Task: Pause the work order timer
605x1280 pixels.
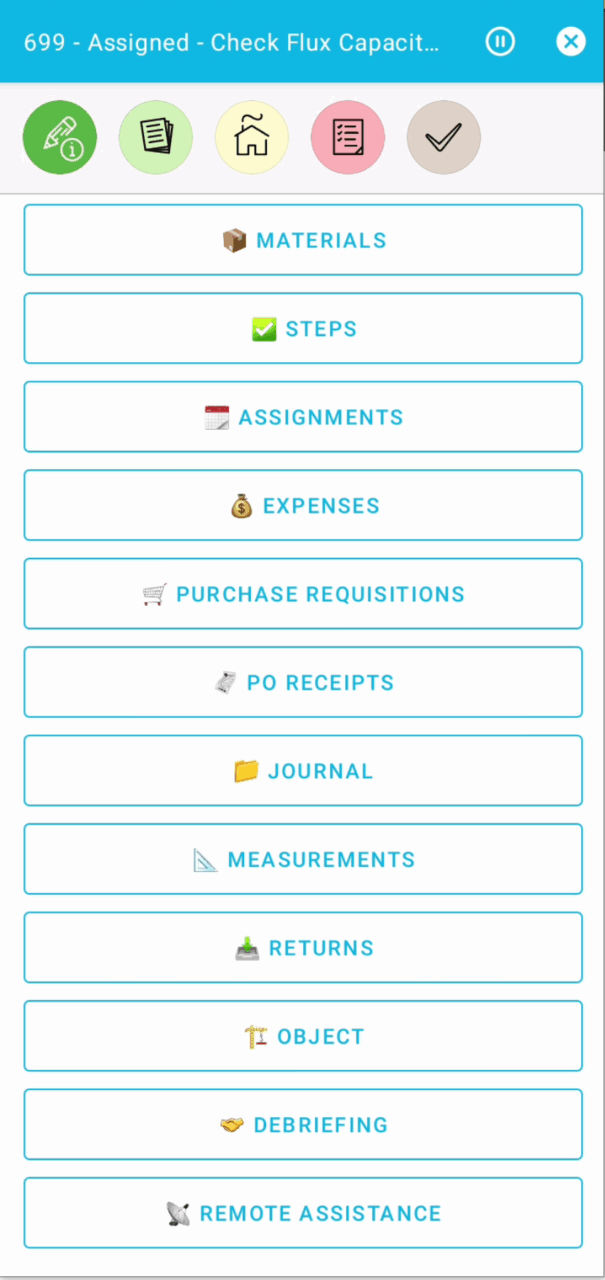Action: coord(500,41)
